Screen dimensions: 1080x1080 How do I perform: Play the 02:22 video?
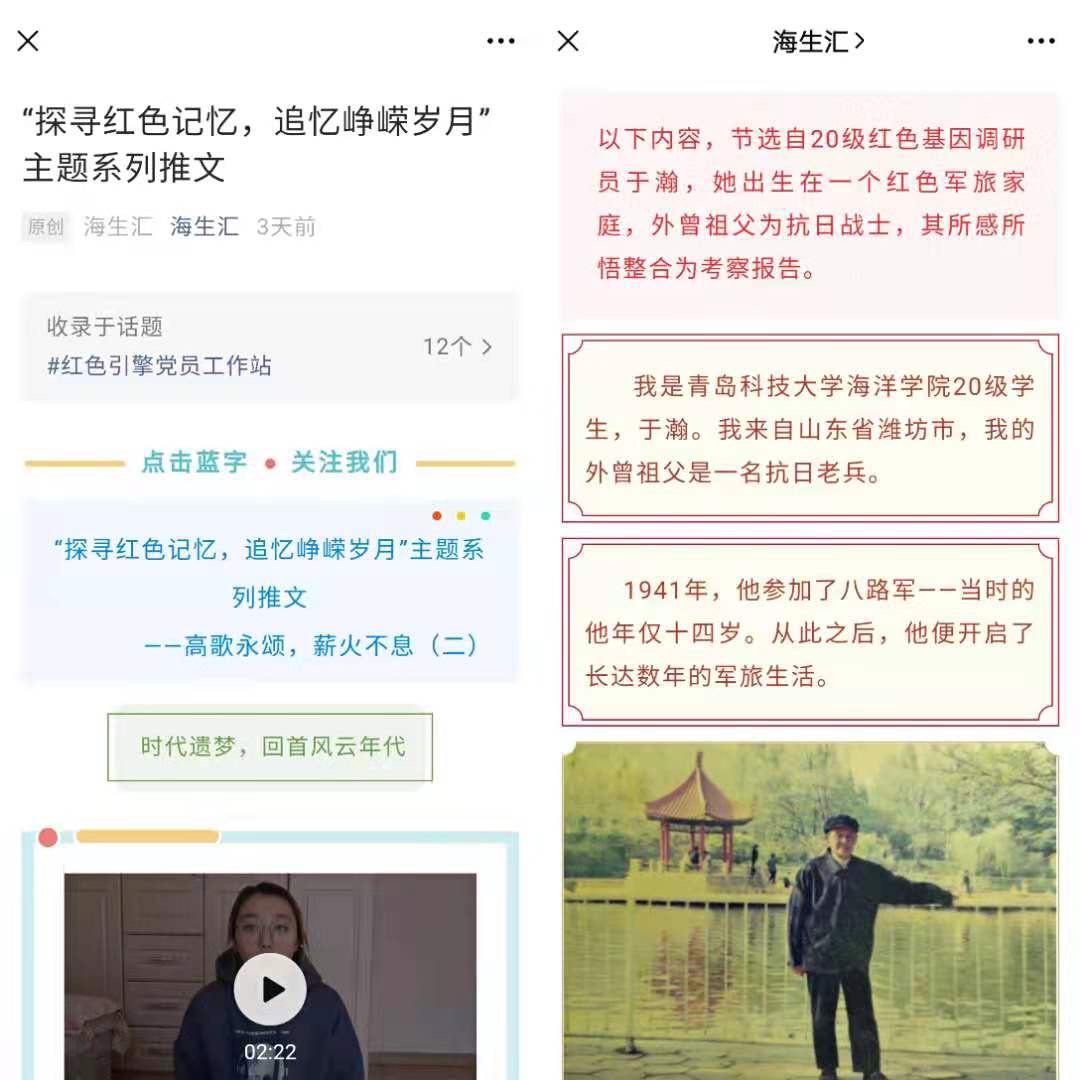(270, 989)
